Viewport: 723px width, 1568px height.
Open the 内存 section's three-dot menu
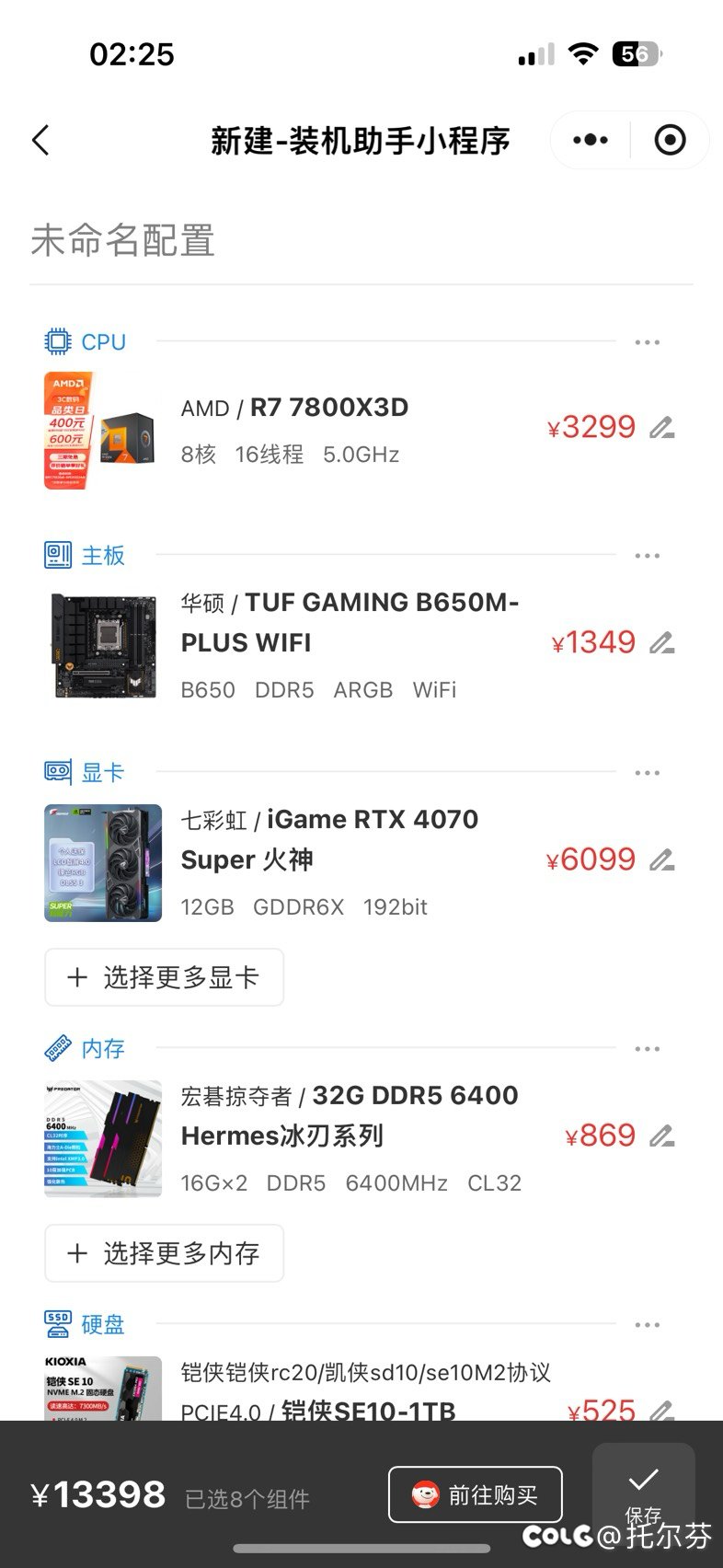tap(647, 1049)
